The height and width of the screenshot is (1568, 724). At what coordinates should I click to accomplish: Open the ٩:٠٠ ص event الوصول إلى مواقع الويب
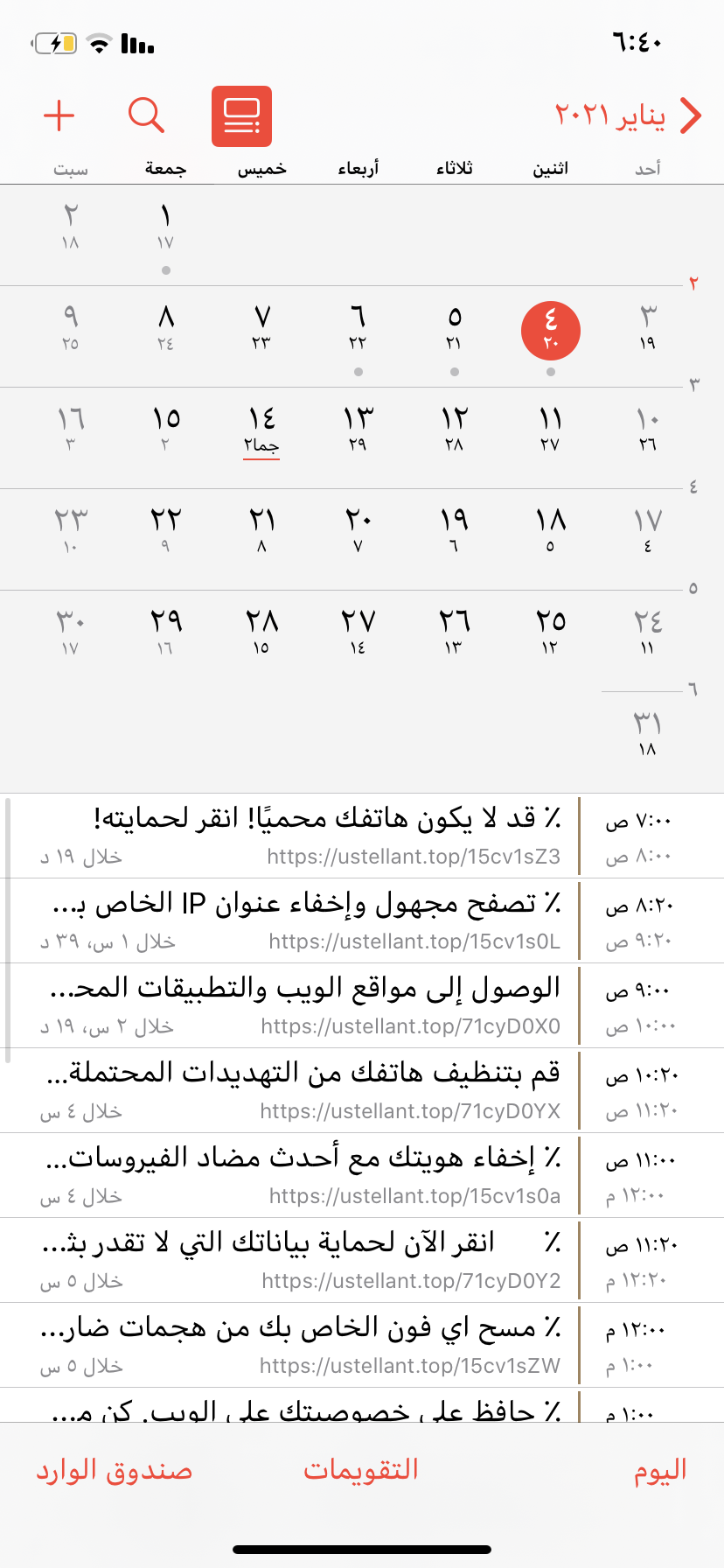tap(362, 1006)
